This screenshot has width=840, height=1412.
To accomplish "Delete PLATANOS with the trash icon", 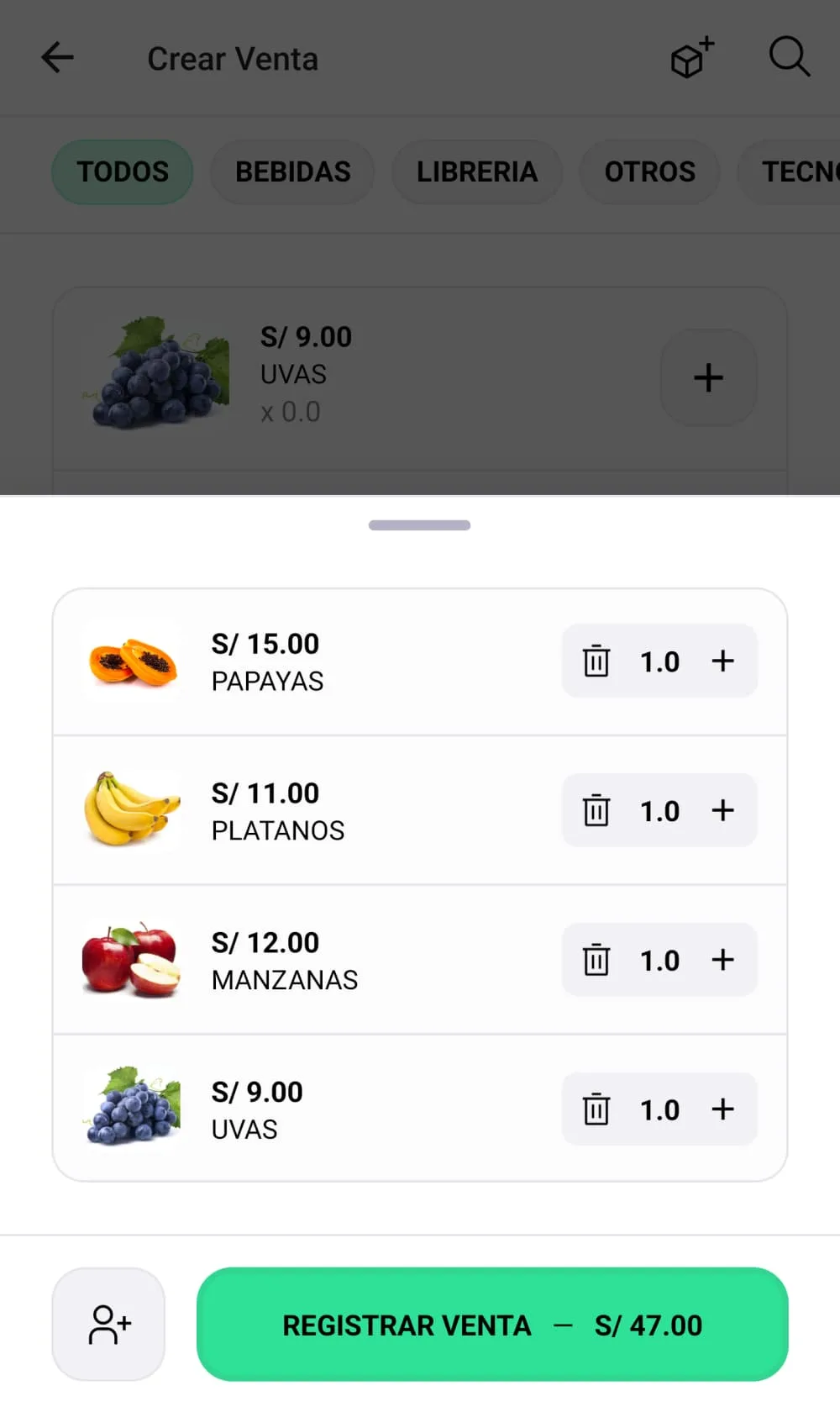I will [596, 810].
